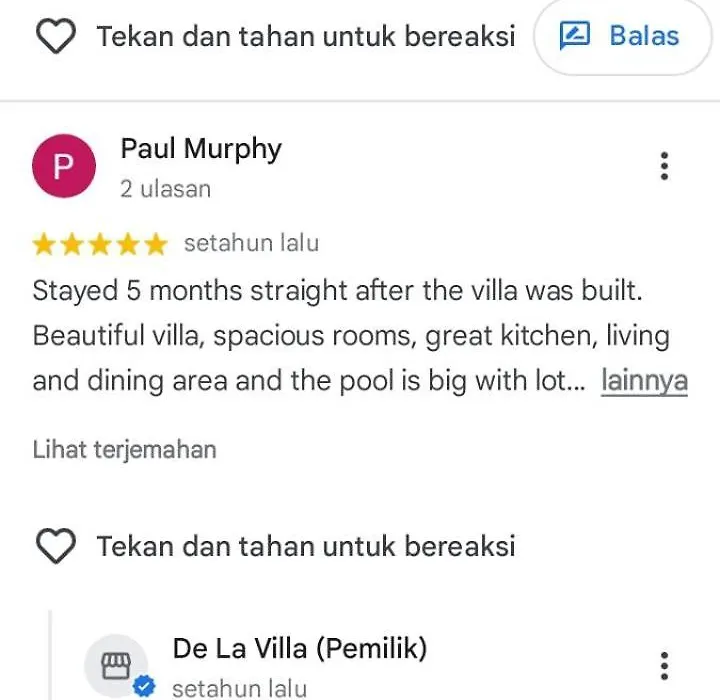Screen dimensions: 720x700
Task: Open overflow menu for De La Villa reply
Action: [664, 665]
